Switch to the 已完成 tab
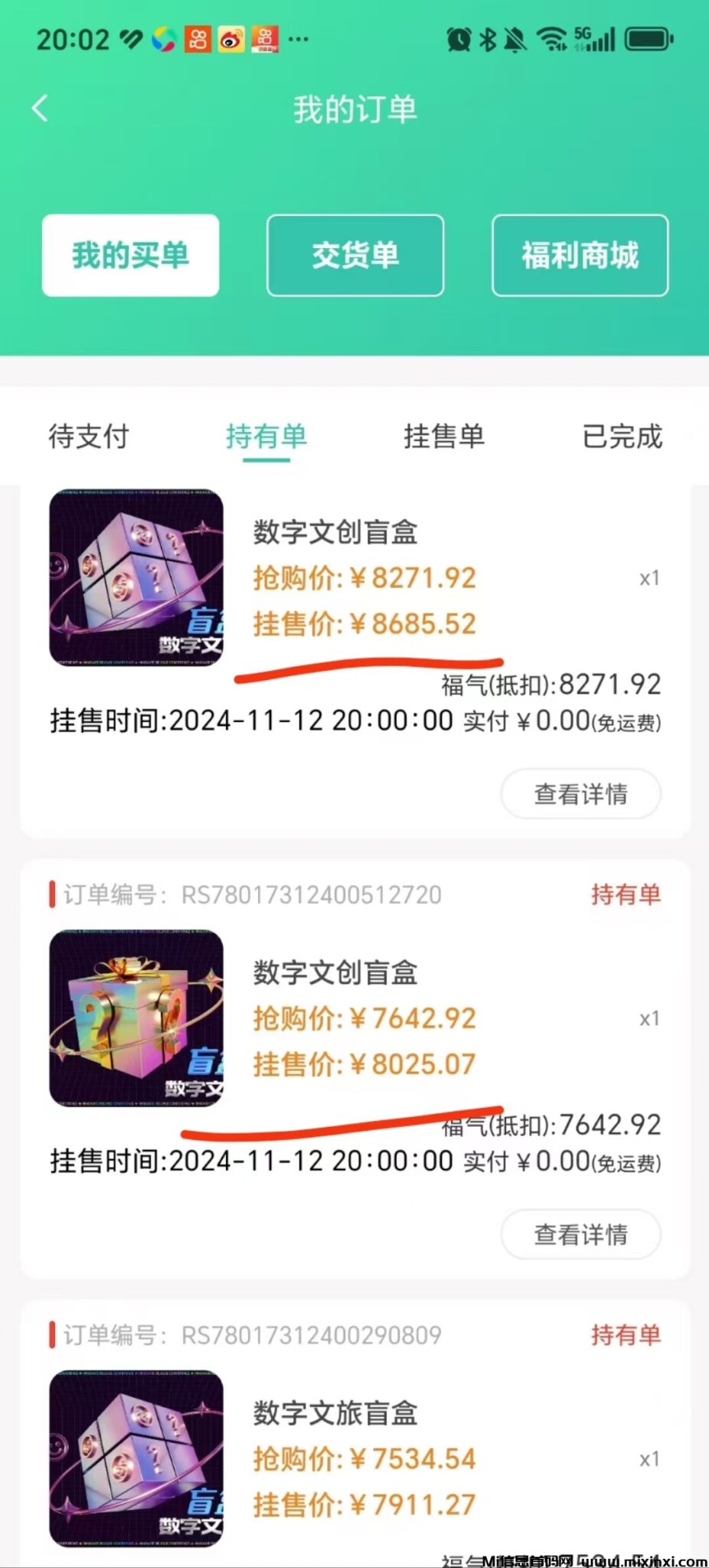 [622, 437]
